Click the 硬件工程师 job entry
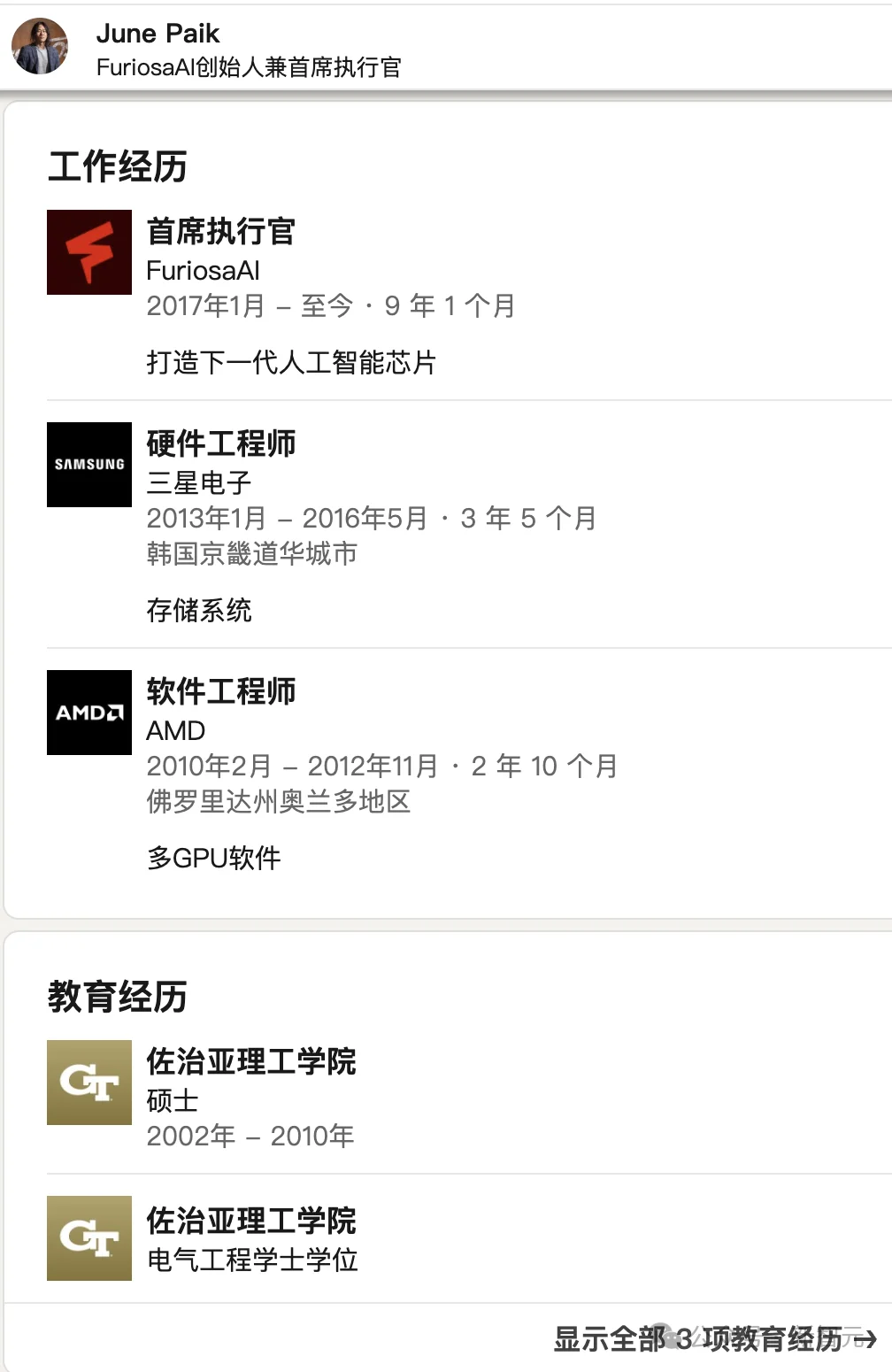This screenshot has height=1372, width=892. (220, 443)
